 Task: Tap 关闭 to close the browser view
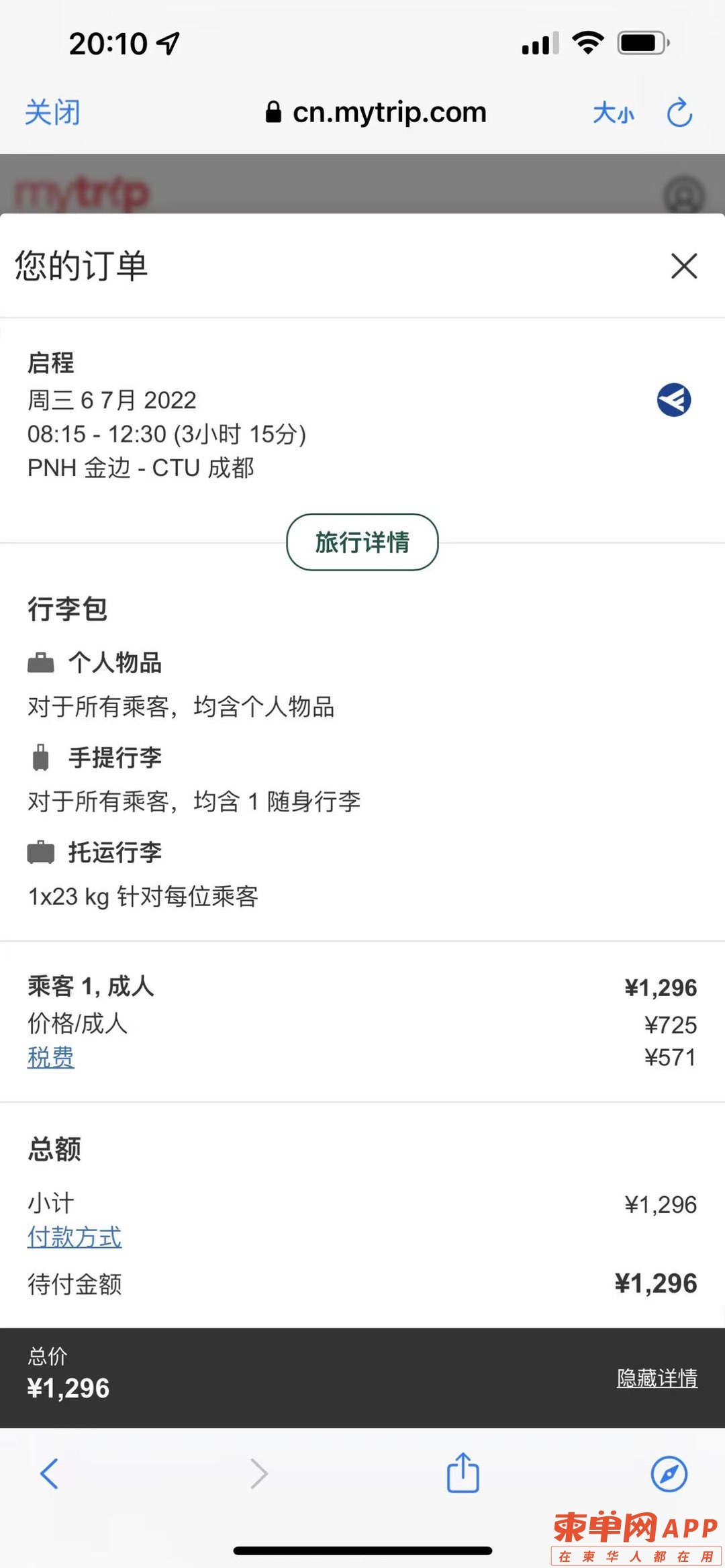52,112
